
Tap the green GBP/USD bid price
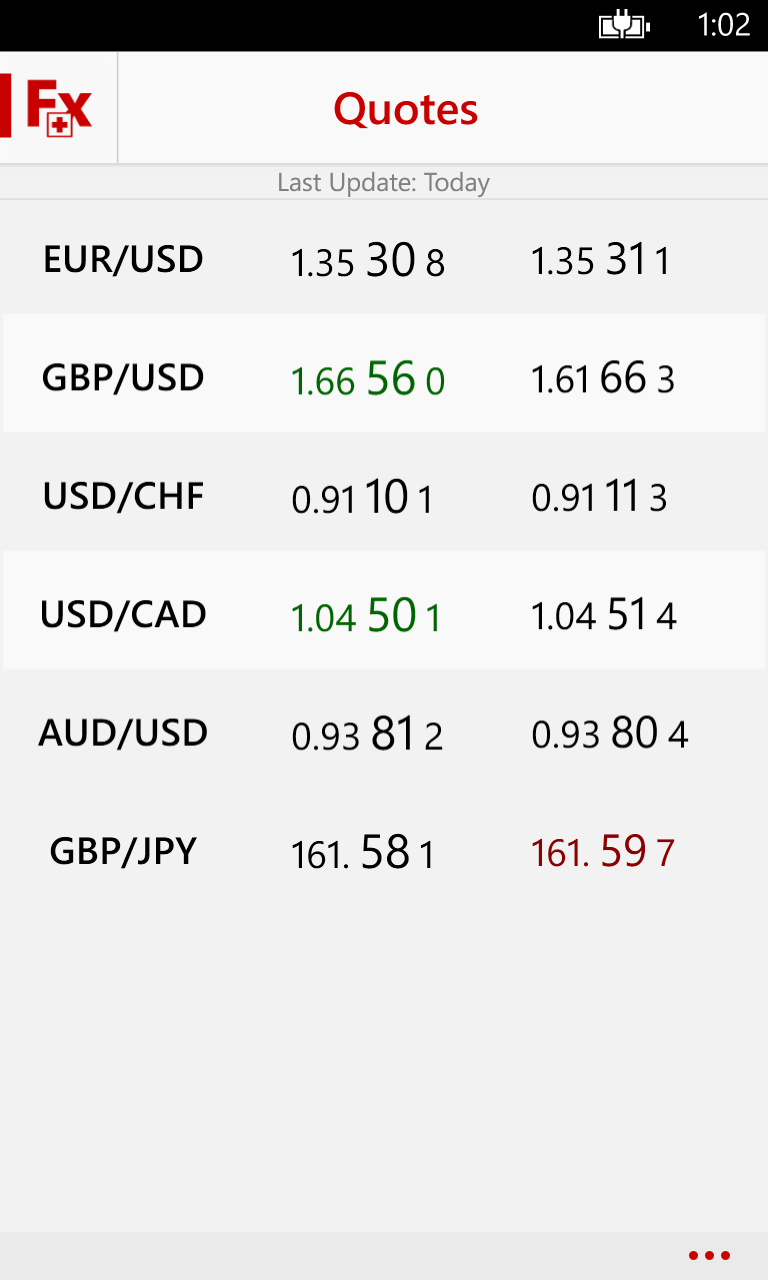tap(366, 378)
